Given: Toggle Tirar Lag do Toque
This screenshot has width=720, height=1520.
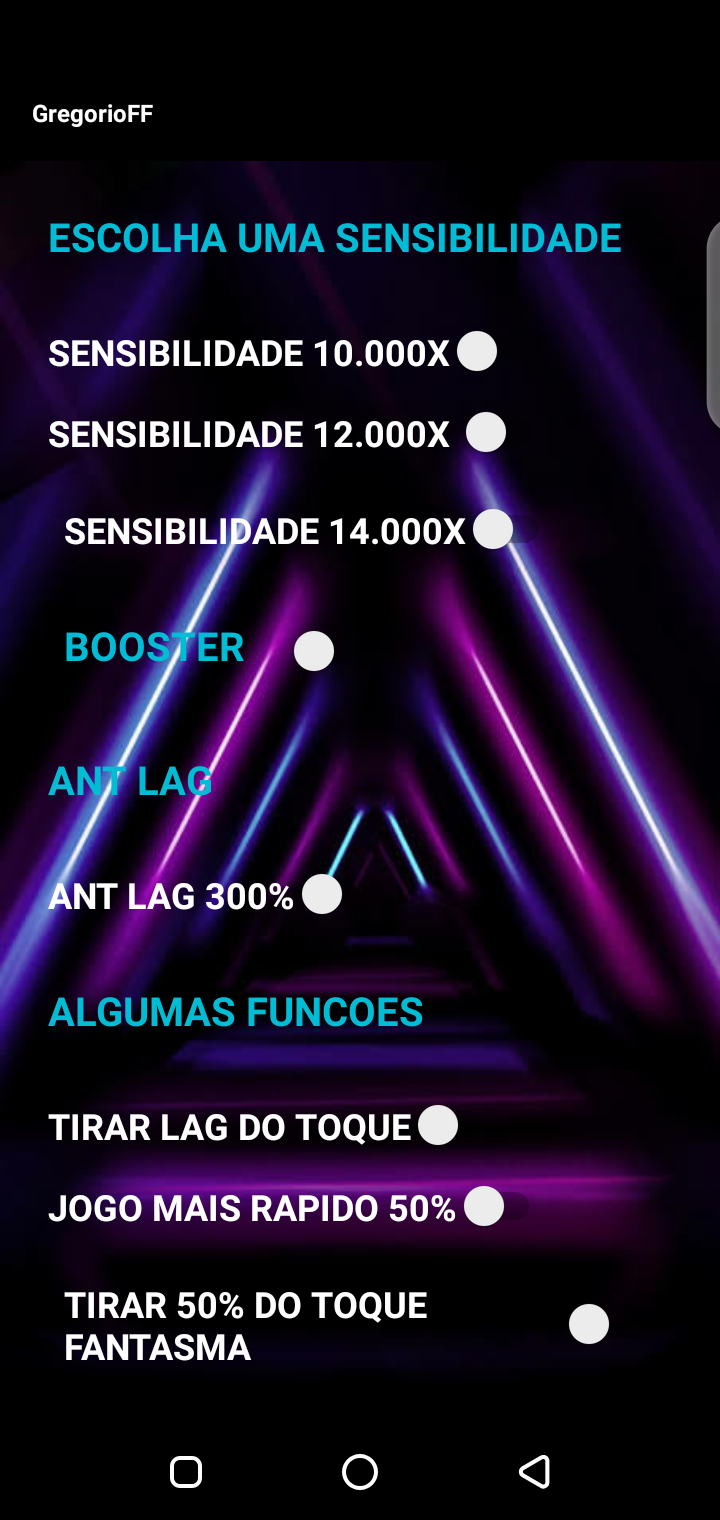Looking at the screenshot, I should pos(438,1125).
